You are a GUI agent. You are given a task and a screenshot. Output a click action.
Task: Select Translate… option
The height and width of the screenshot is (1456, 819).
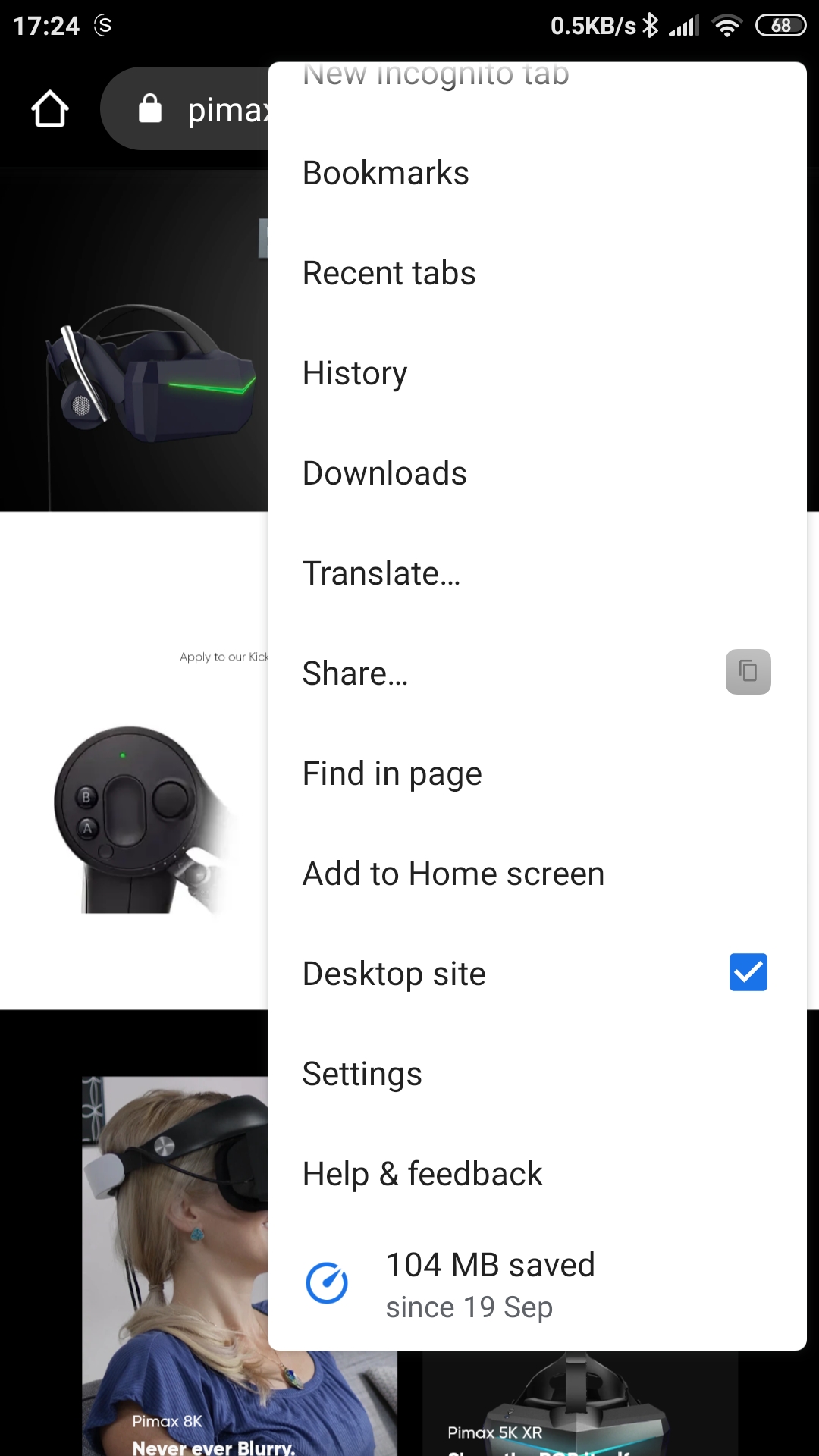click(537, 573)
